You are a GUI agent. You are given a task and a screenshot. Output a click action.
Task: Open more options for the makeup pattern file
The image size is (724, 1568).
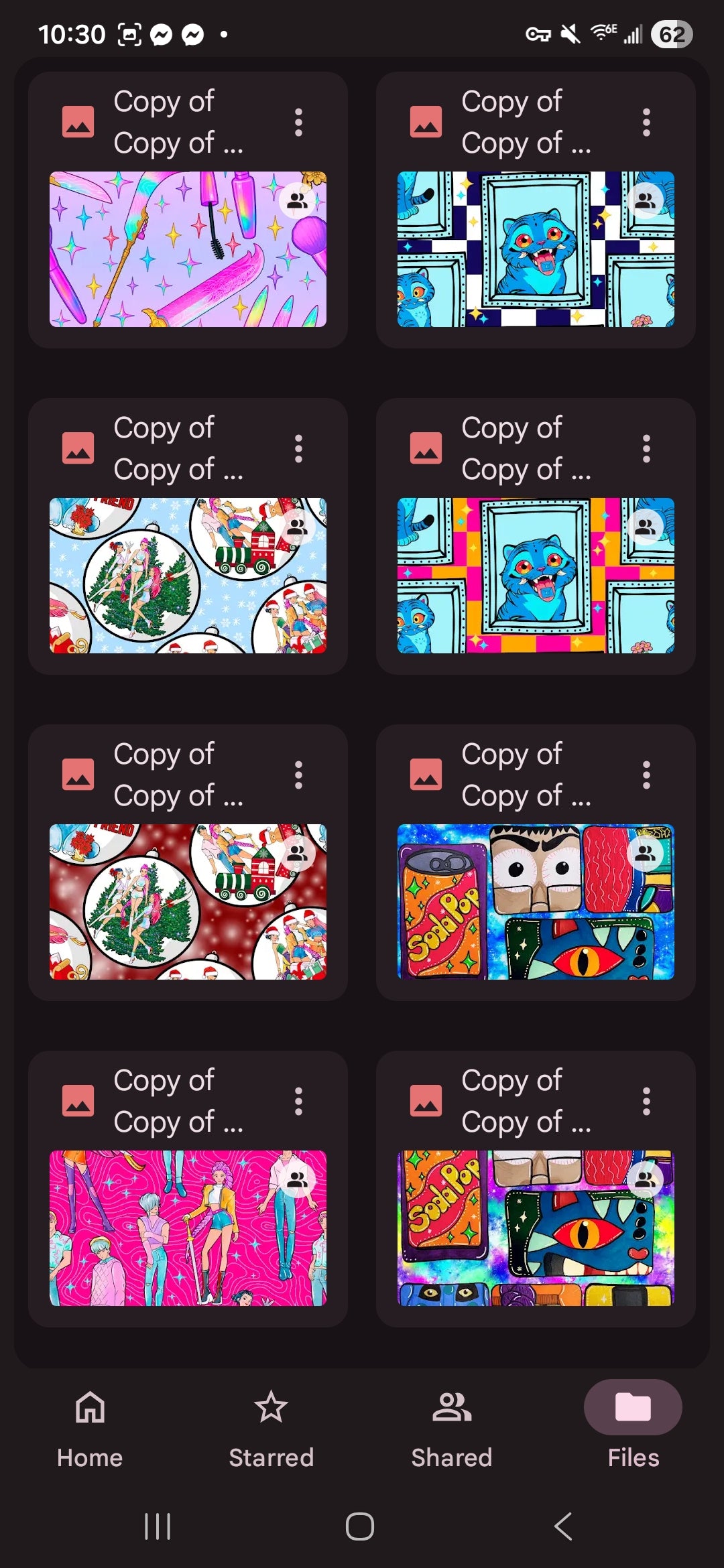pyautogui.click(x=299, y=123)
